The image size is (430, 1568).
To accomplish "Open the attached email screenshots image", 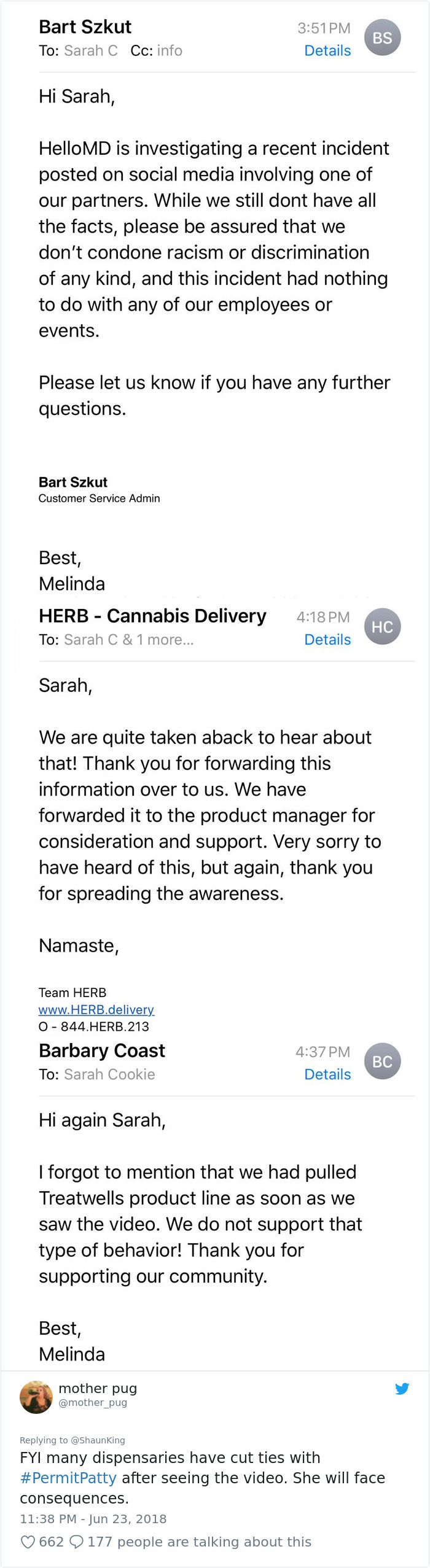I will click(215, 675).
